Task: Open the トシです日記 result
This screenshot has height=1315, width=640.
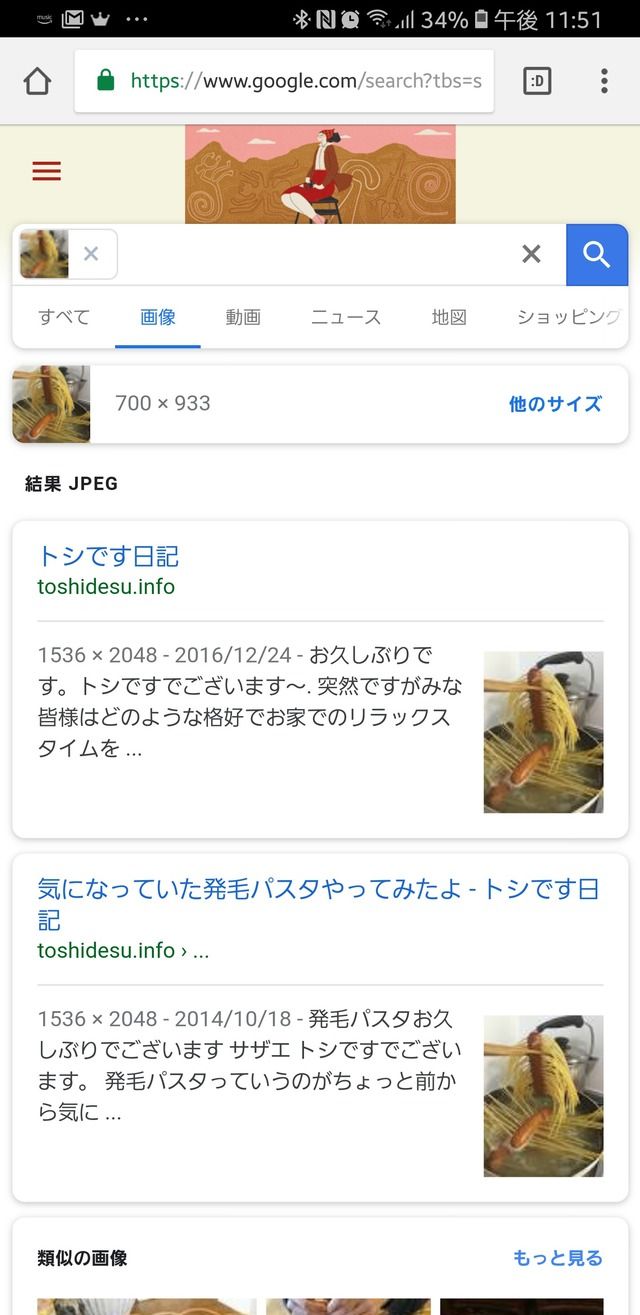Action: (108, 556)
